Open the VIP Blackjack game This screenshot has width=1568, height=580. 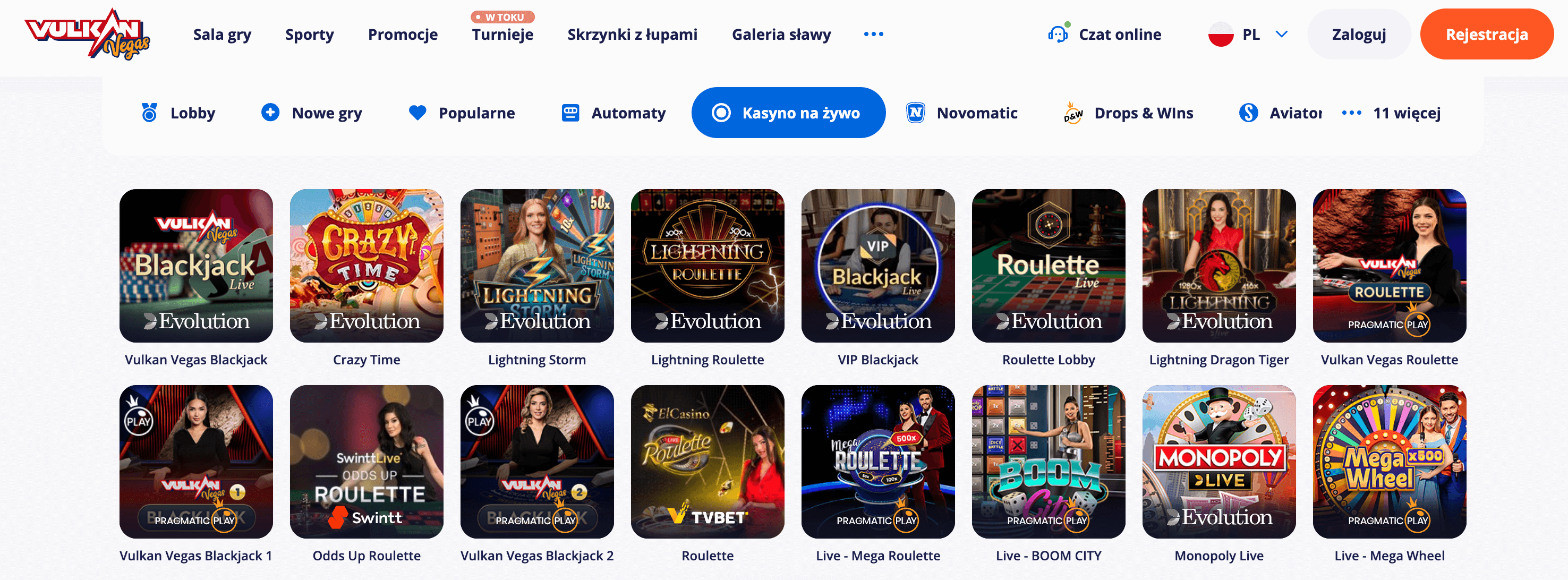coord(877,266)
